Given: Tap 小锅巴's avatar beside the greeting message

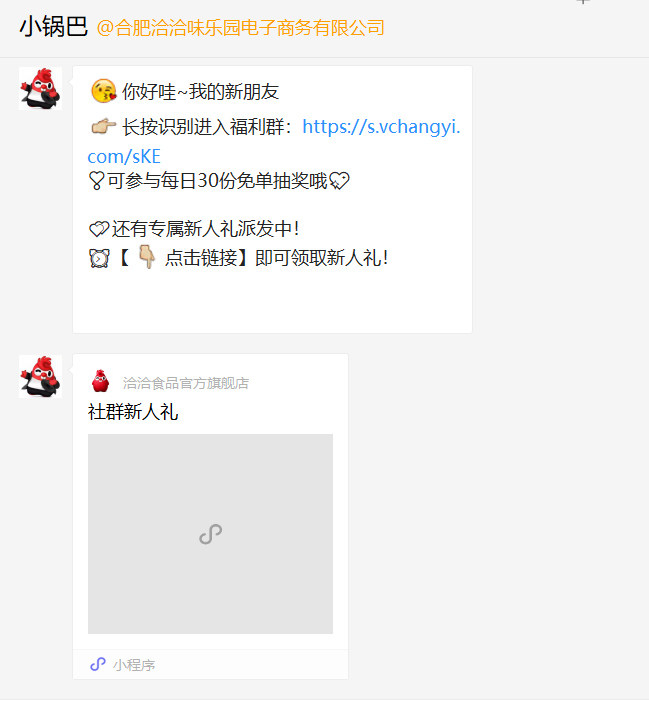Looking at the screenshot, I should click(x=40, y=88).
